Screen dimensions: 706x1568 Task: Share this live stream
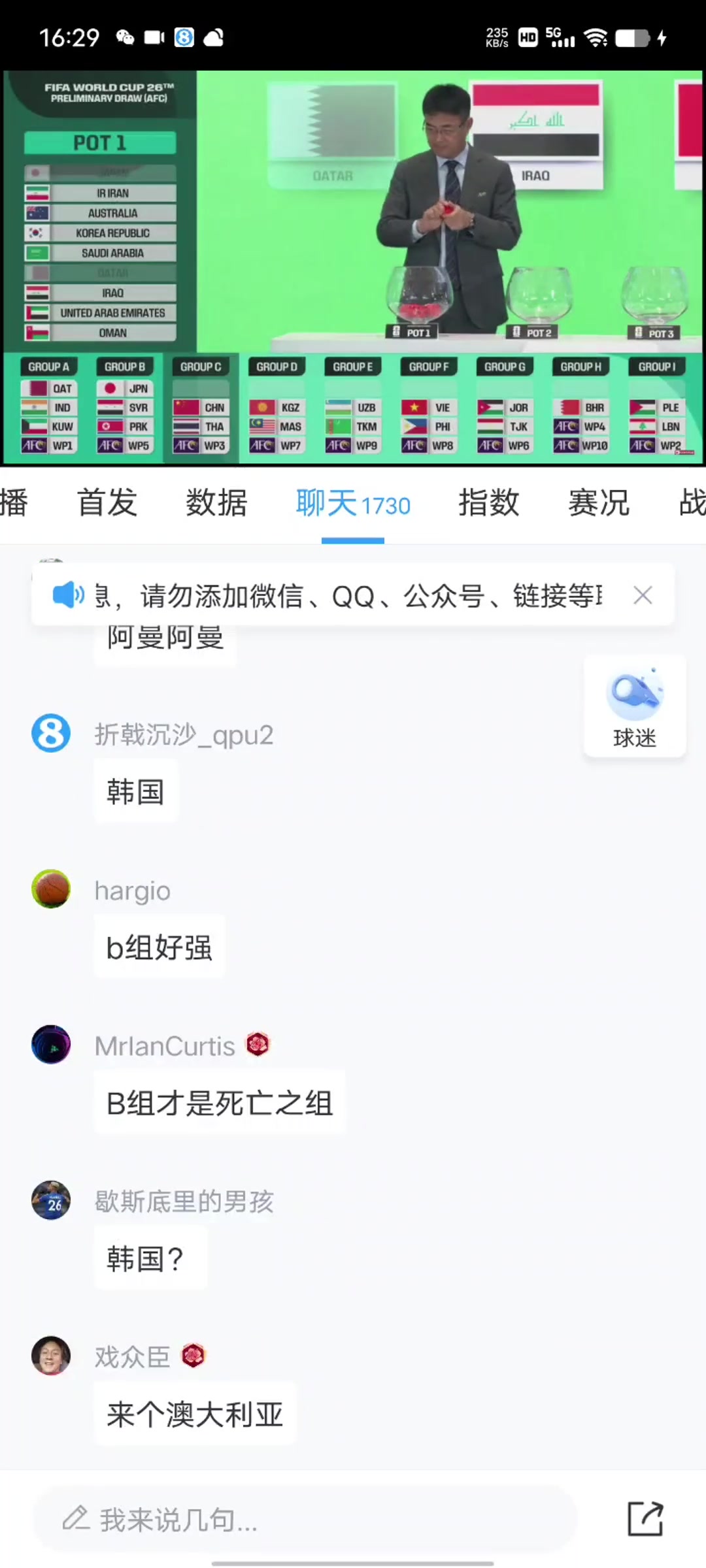(645, 1519)
